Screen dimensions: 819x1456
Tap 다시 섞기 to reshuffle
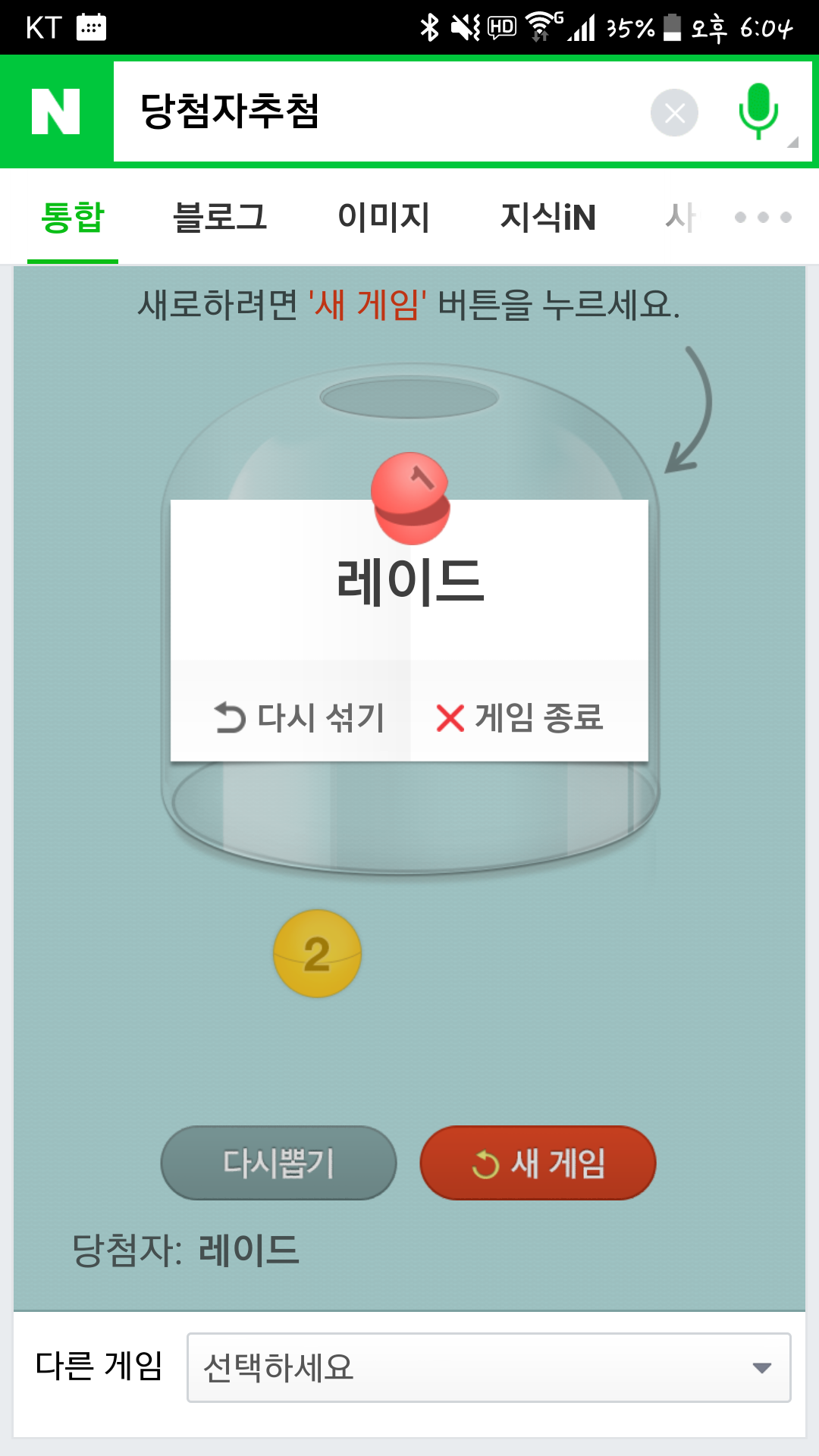300,717
